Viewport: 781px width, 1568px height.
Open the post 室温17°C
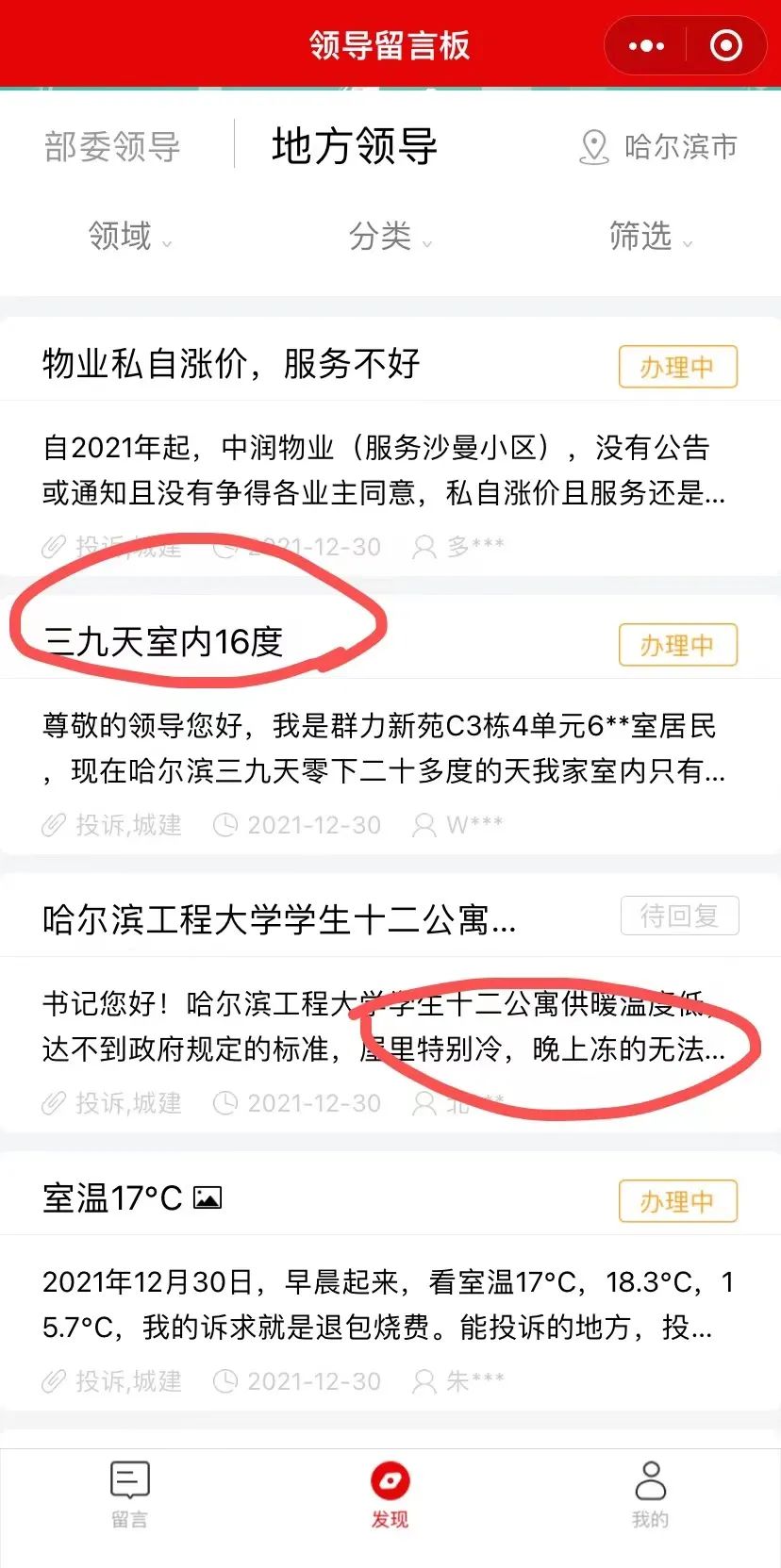[x=113, y=1198]
